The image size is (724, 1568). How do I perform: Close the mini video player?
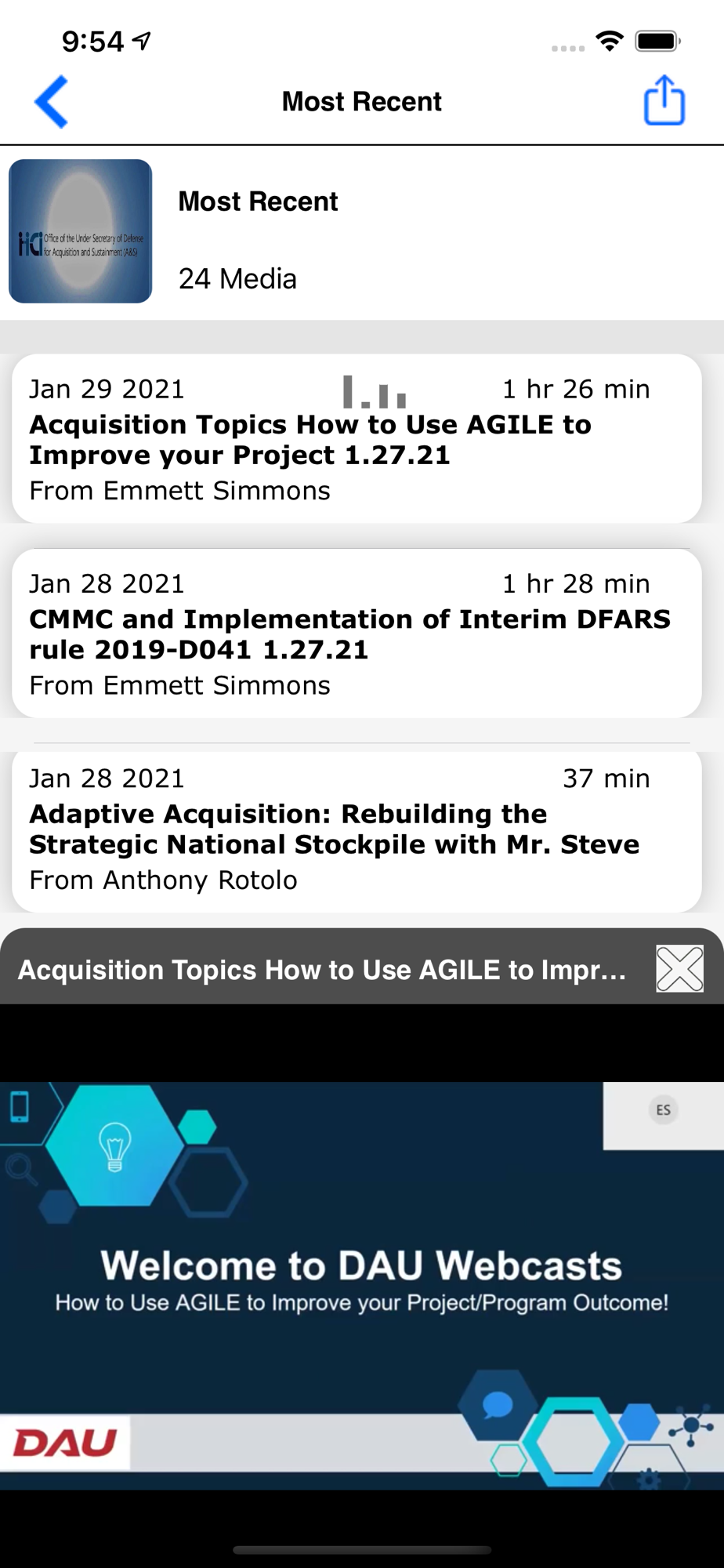pyautogui.click(x=679, y=969)
